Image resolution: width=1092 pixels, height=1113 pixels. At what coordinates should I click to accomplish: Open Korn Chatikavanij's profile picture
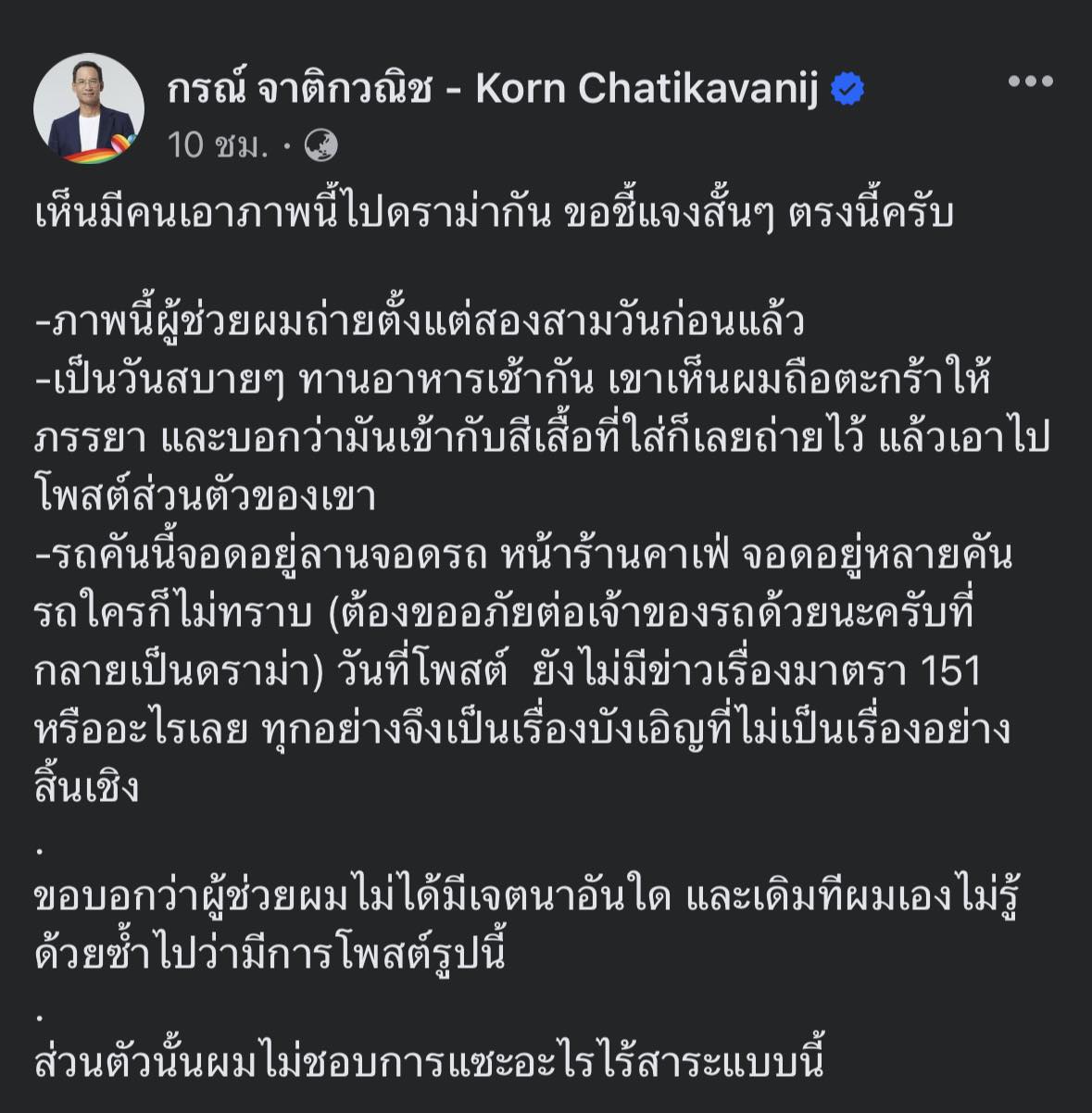coord(89,108)
